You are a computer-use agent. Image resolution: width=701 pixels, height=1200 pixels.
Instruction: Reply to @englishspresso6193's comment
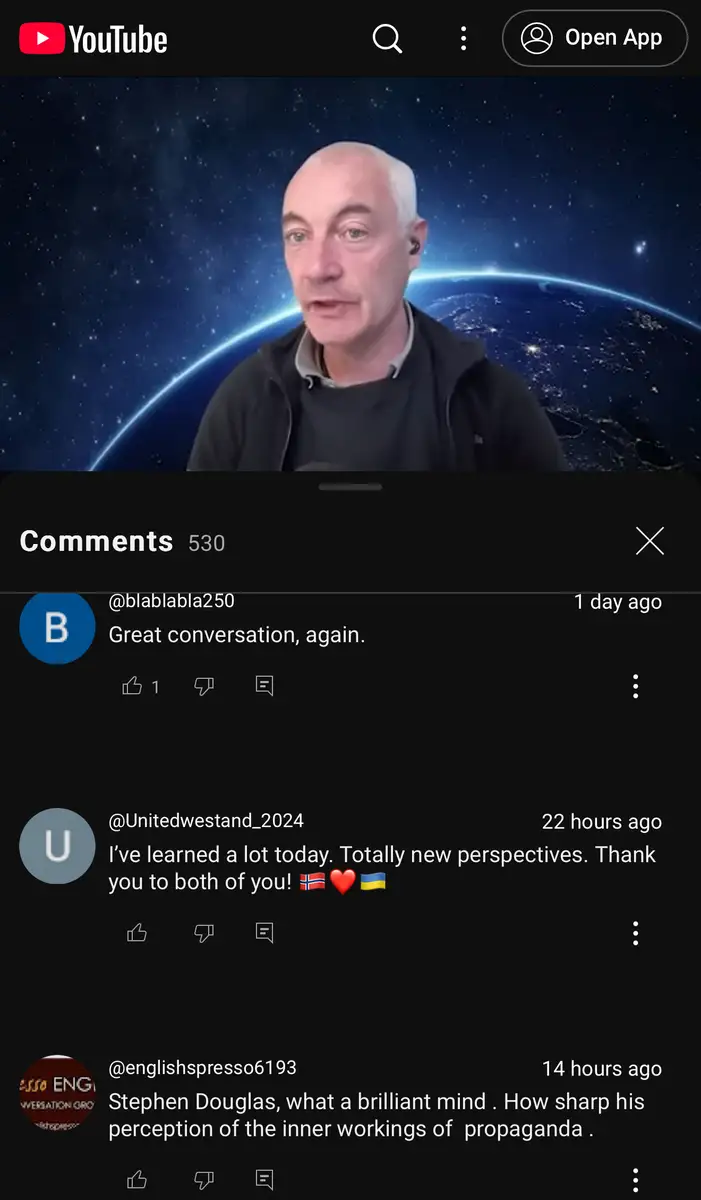click(264, 1180)
